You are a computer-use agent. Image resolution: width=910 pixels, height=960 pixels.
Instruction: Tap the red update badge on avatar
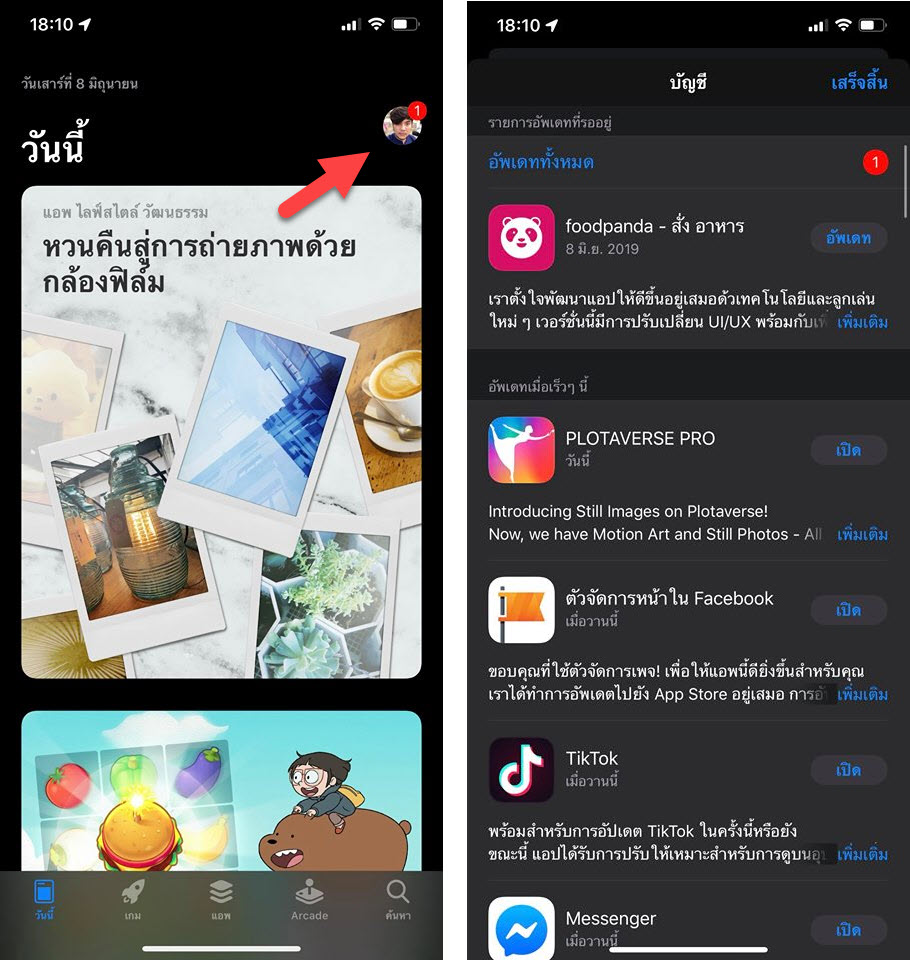(416, 111)
